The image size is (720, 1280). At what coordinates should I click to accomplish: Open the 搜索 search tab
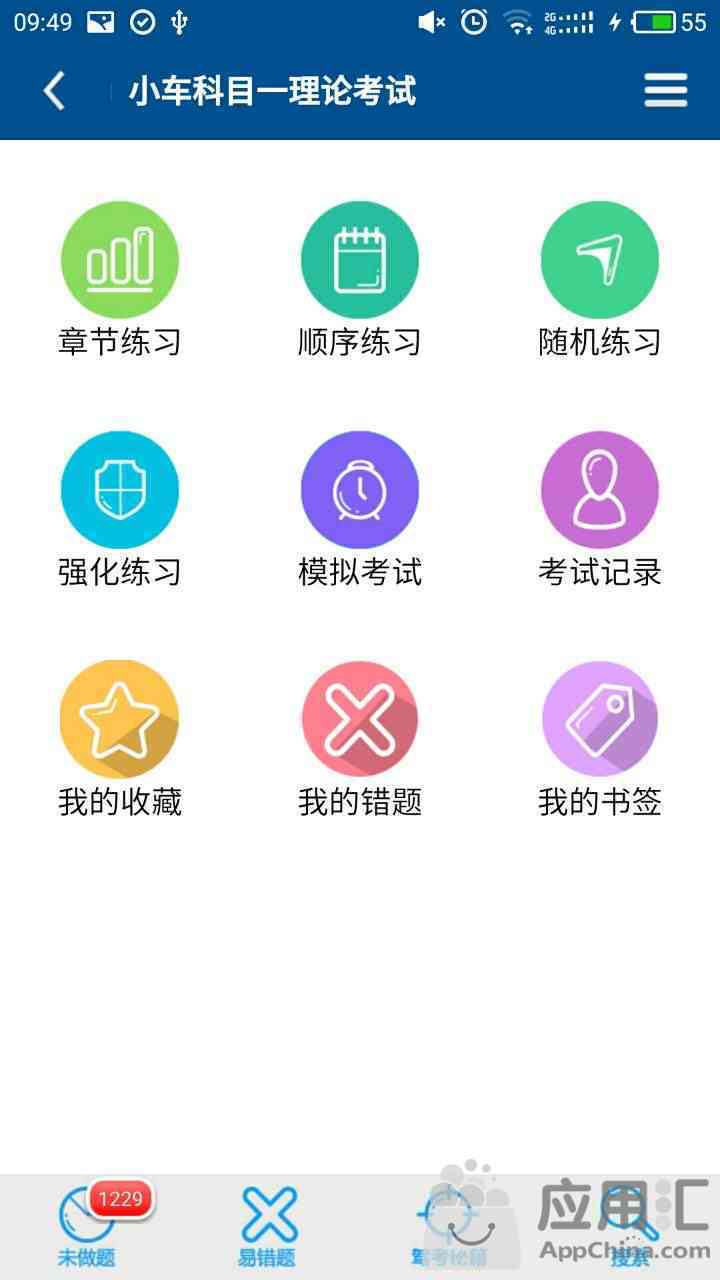pos(631,1227)
